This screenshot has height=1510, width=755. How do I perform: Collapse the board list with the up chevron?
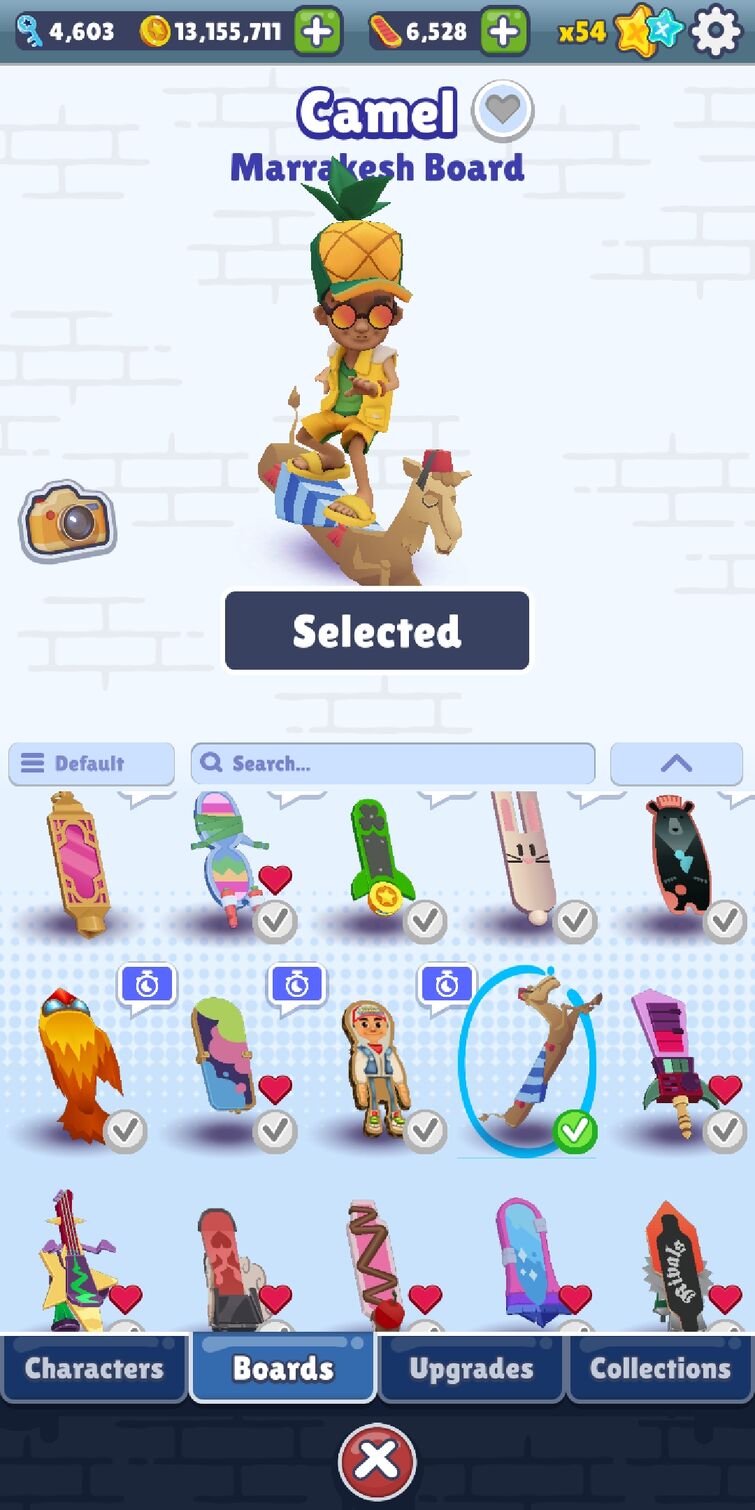(676, 763)
